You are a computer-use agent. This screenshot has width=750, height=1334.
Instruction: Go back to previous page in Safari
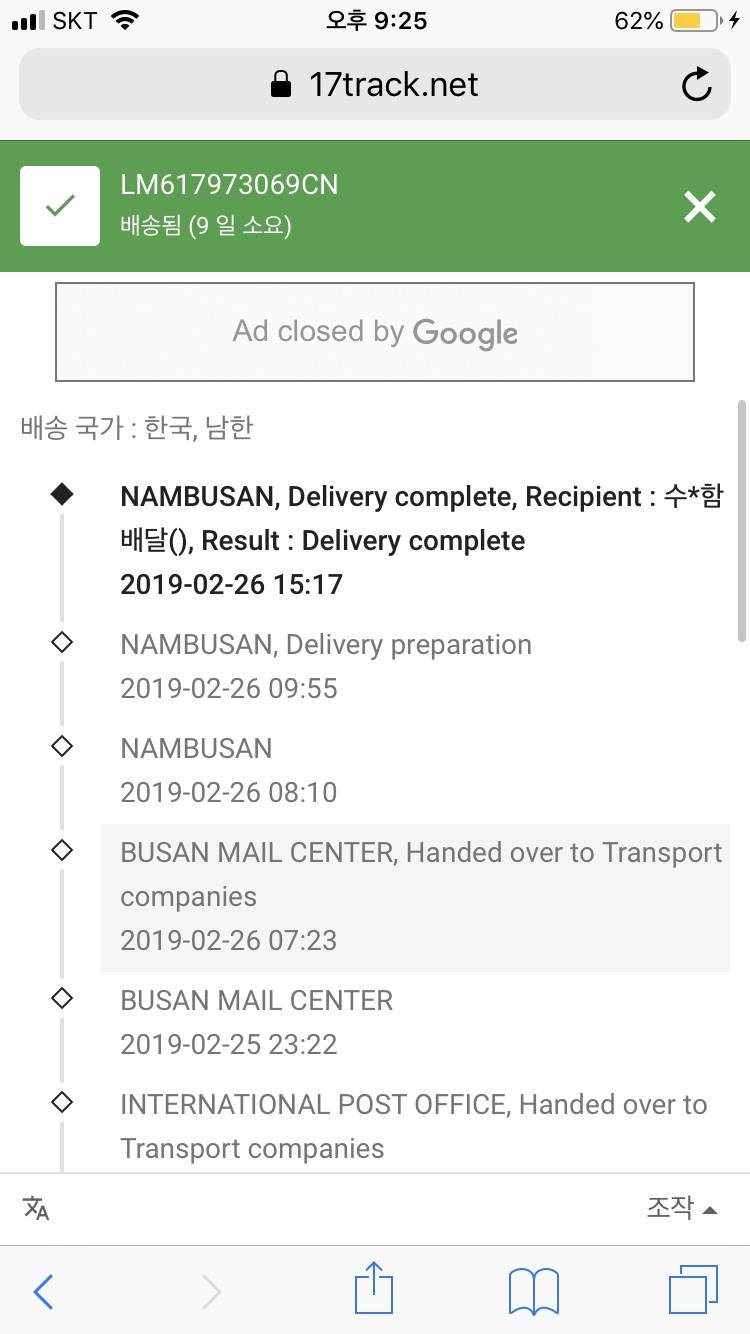point(43,1292)
